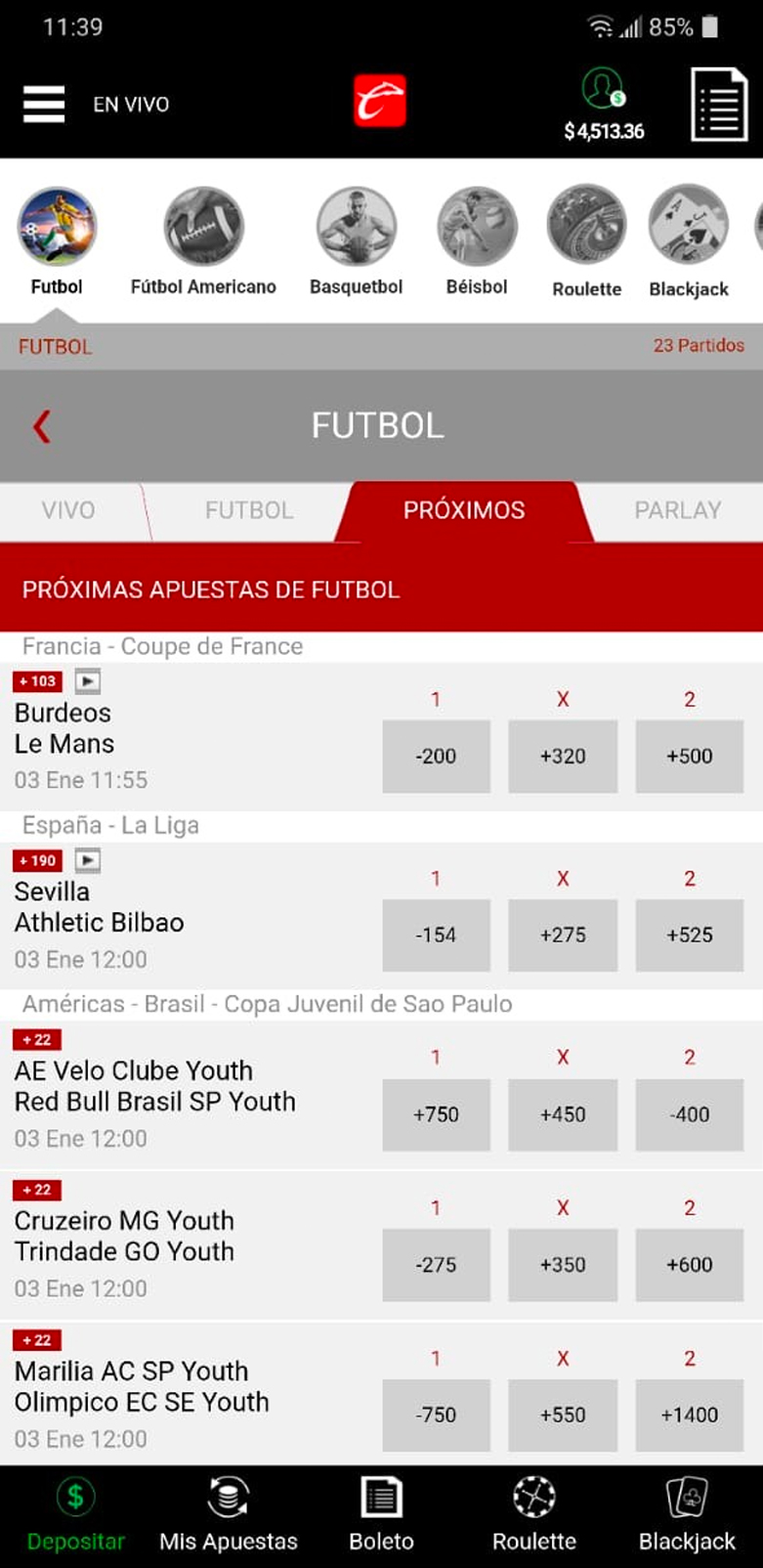Select the Fútbol Americano sport category
The width and height of the screenshot is (763, 1568).
[x=203, y=241]
